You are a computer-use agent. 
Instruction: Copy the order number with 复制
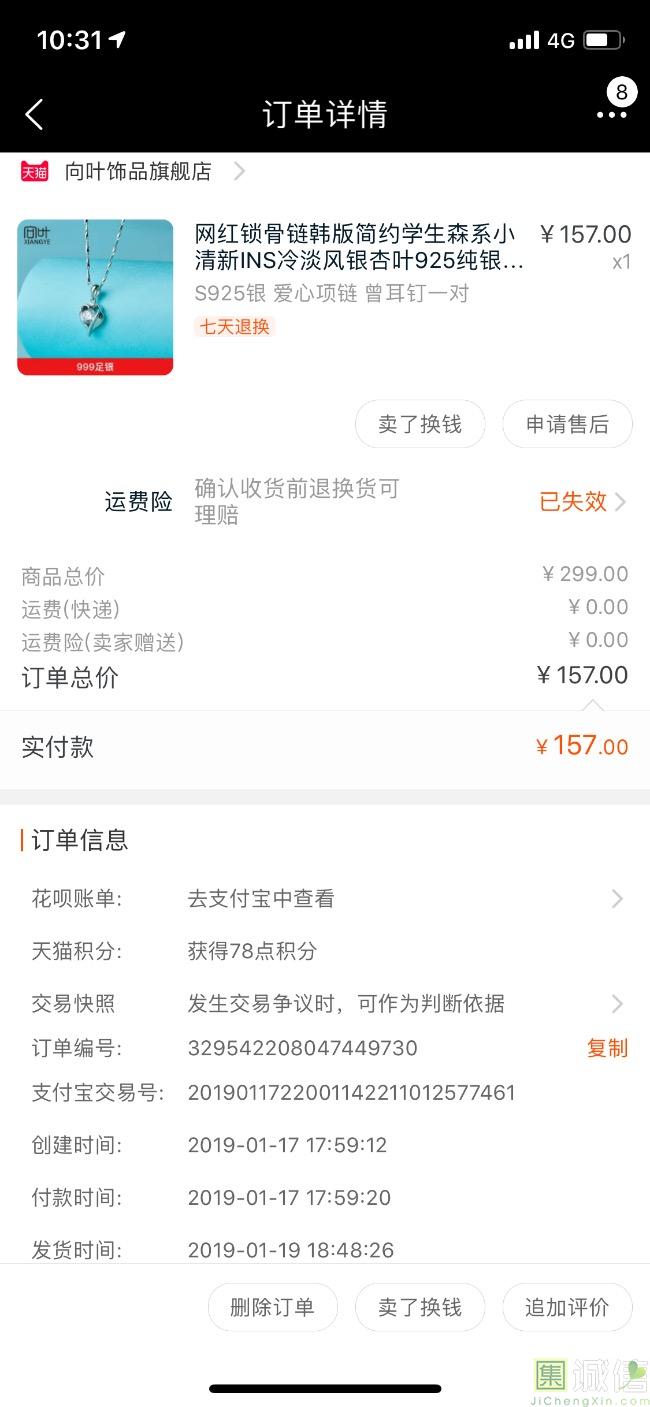pos(607,1047)
